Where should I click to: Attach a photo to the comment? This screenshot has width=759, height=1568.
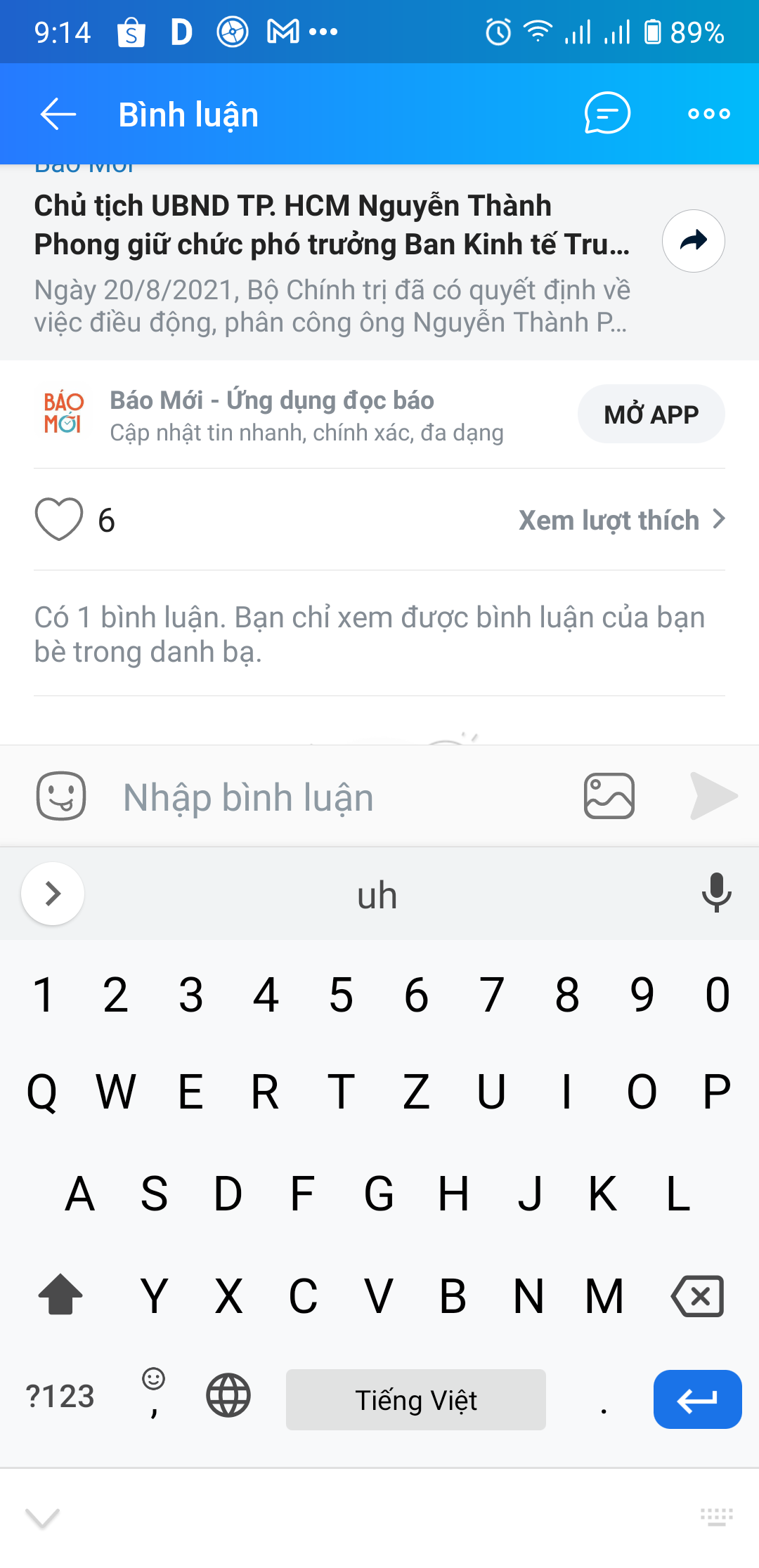click(x=609, y=796)
